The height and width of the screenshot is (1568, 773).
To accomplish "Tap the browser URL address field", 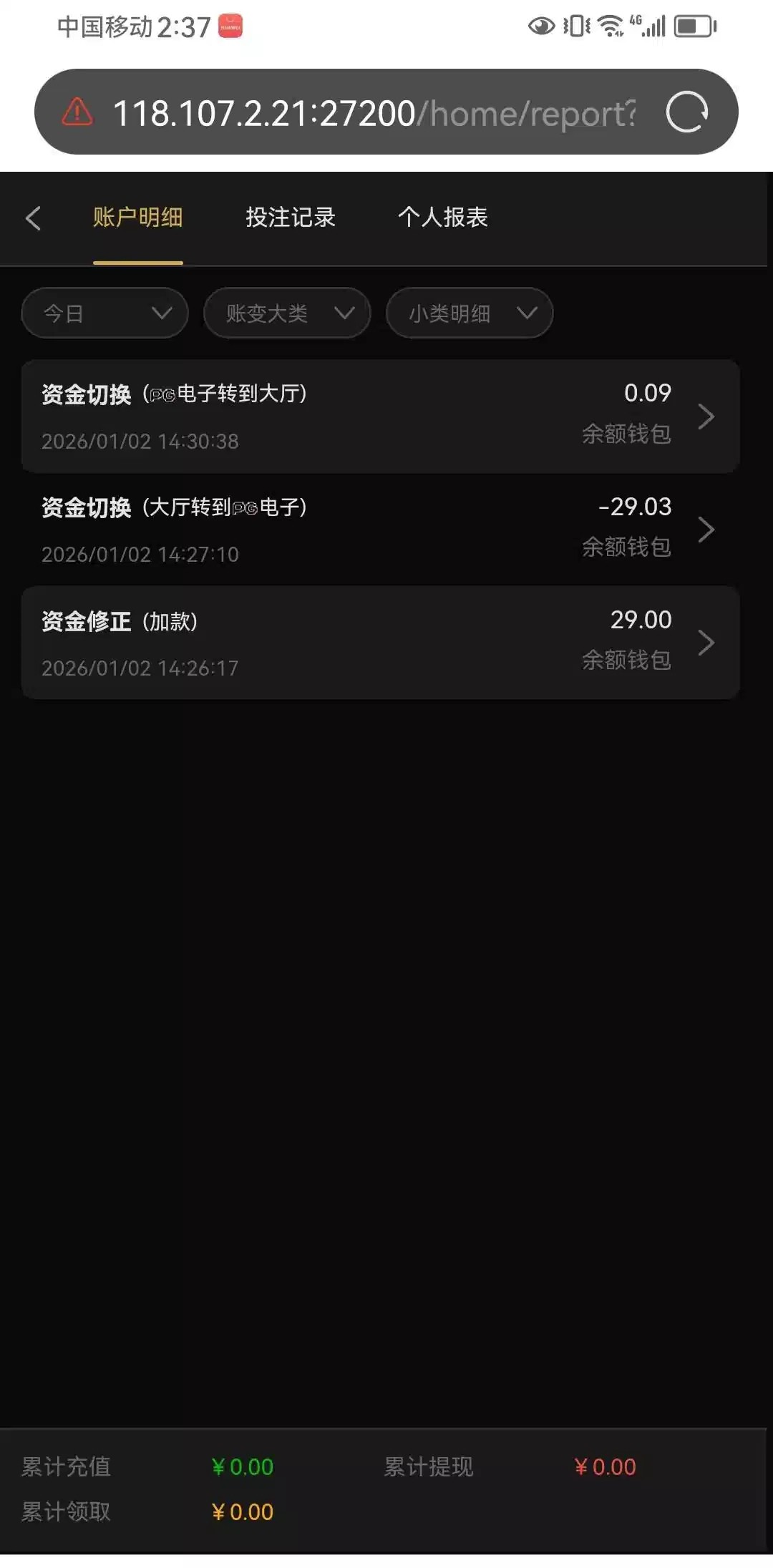I will (x=372, y=113).
